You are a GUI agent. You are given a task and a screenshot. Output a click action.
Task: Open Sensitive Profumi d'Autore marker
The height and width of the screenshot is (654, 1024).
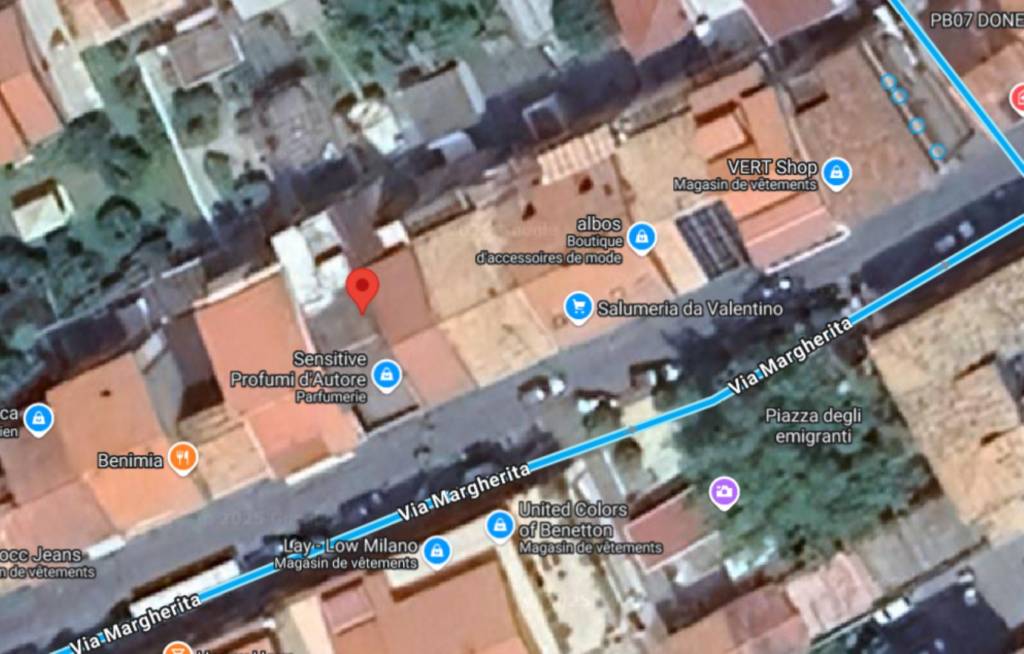(x=386, y=376)
